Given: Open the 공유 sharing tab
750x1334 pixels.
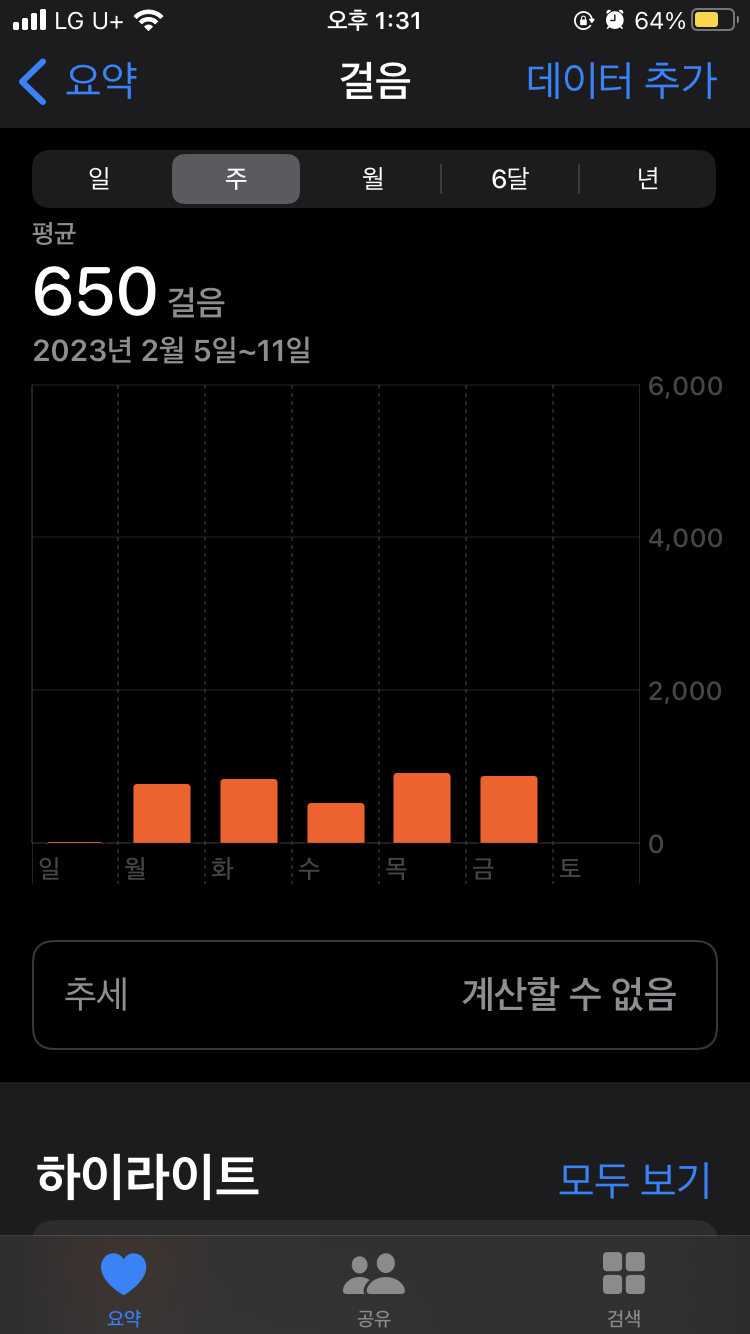Looking at the screenshot, I should pos(374,1289).
